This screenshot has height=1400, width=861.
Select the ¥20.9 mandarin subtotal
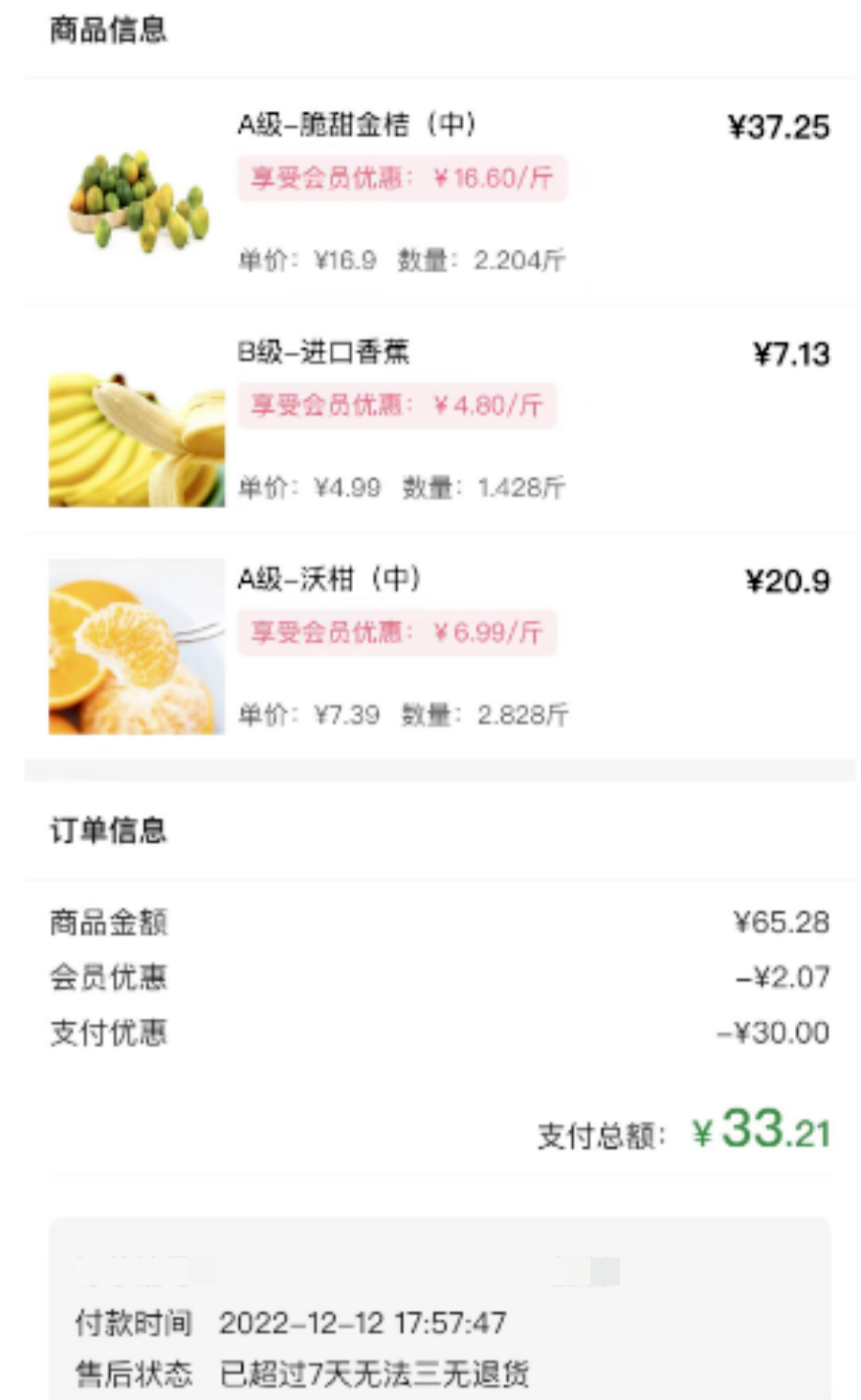[787, 578]
